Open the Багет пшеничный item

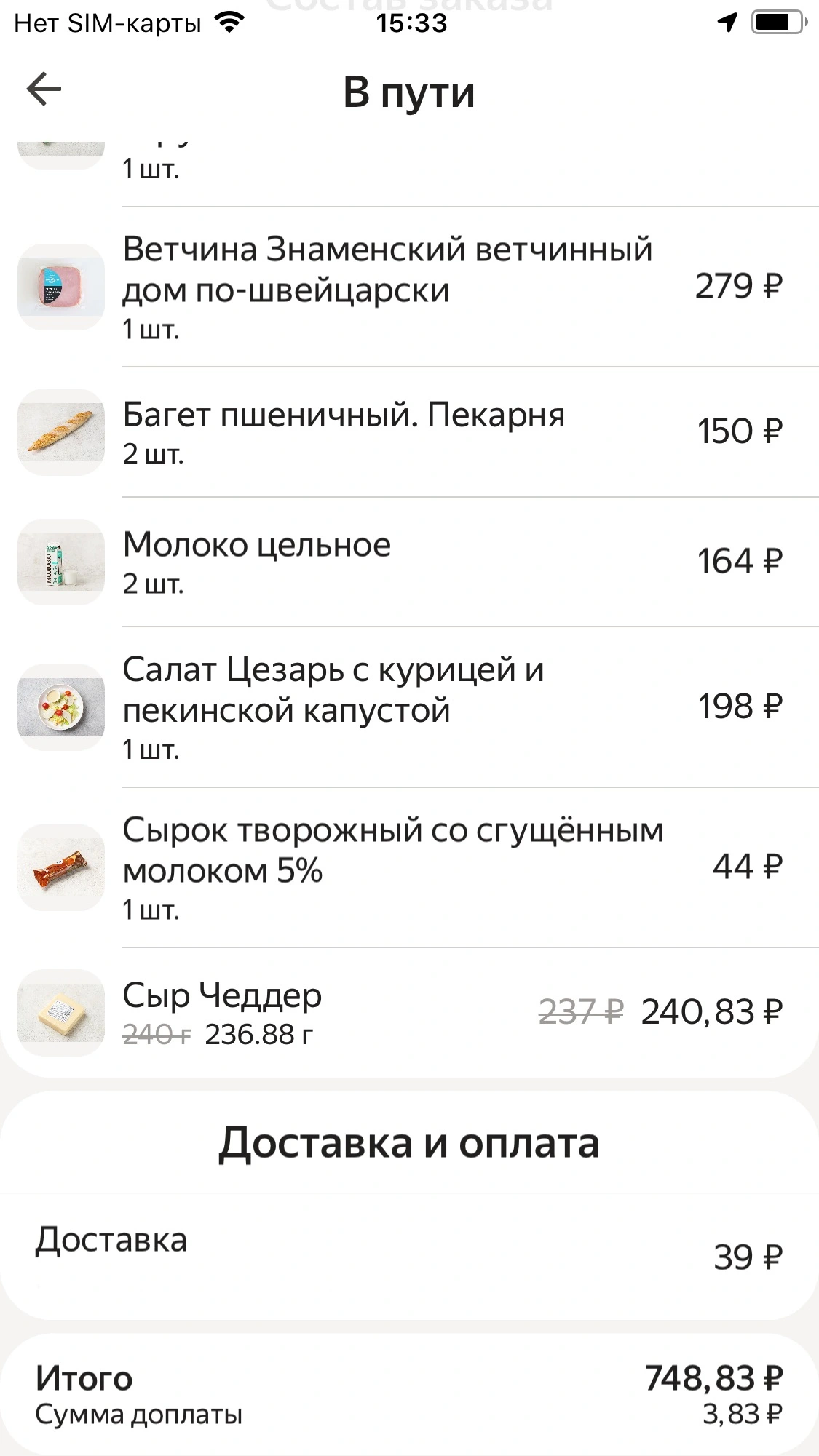(409, 432)
